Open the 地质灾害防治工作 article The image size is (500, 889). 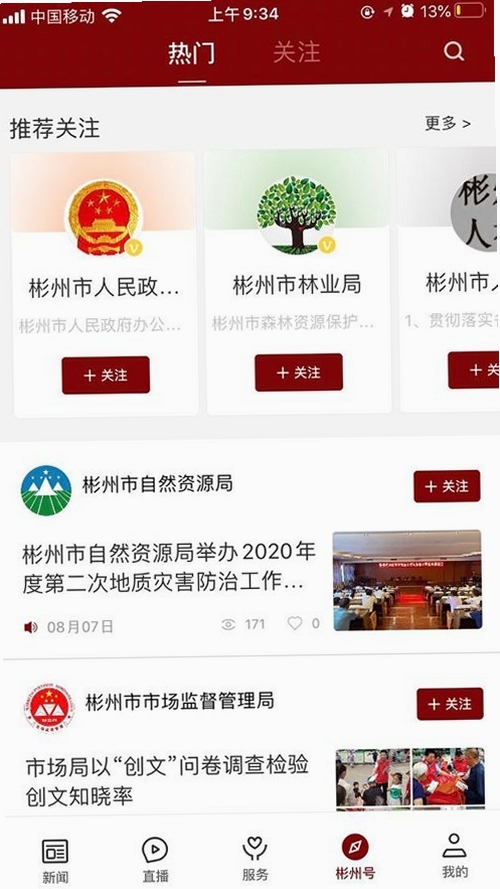(x=169, y=566)
